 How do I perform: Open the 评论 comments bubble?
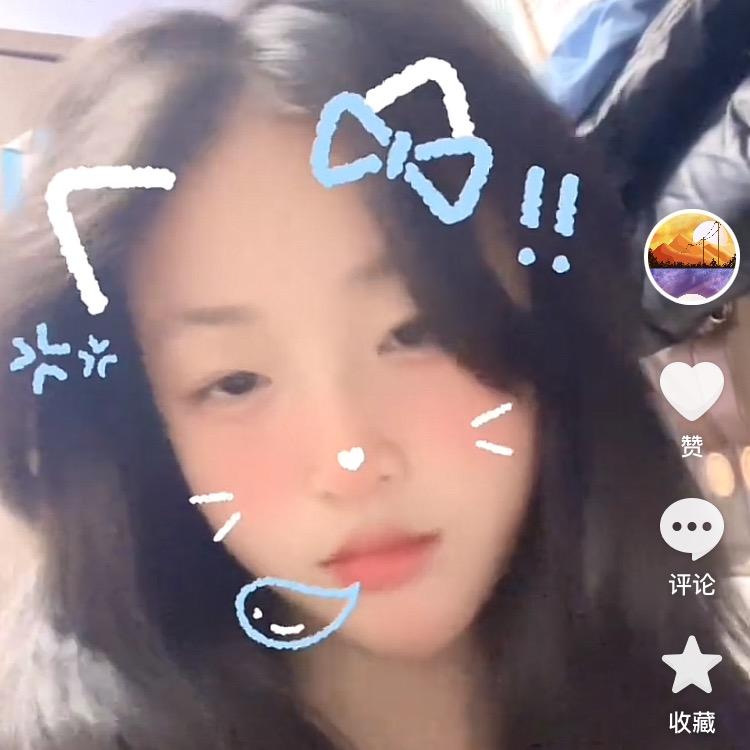(692, 529)
